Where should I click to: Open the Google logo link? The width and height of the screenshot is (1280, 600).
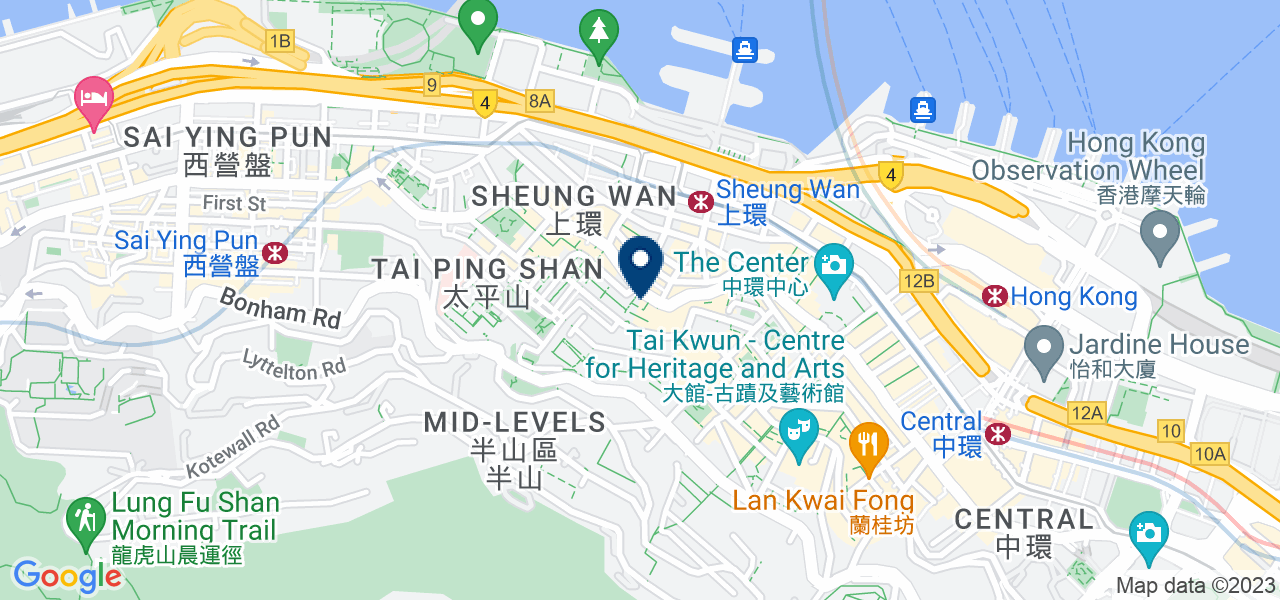[67, 576]
